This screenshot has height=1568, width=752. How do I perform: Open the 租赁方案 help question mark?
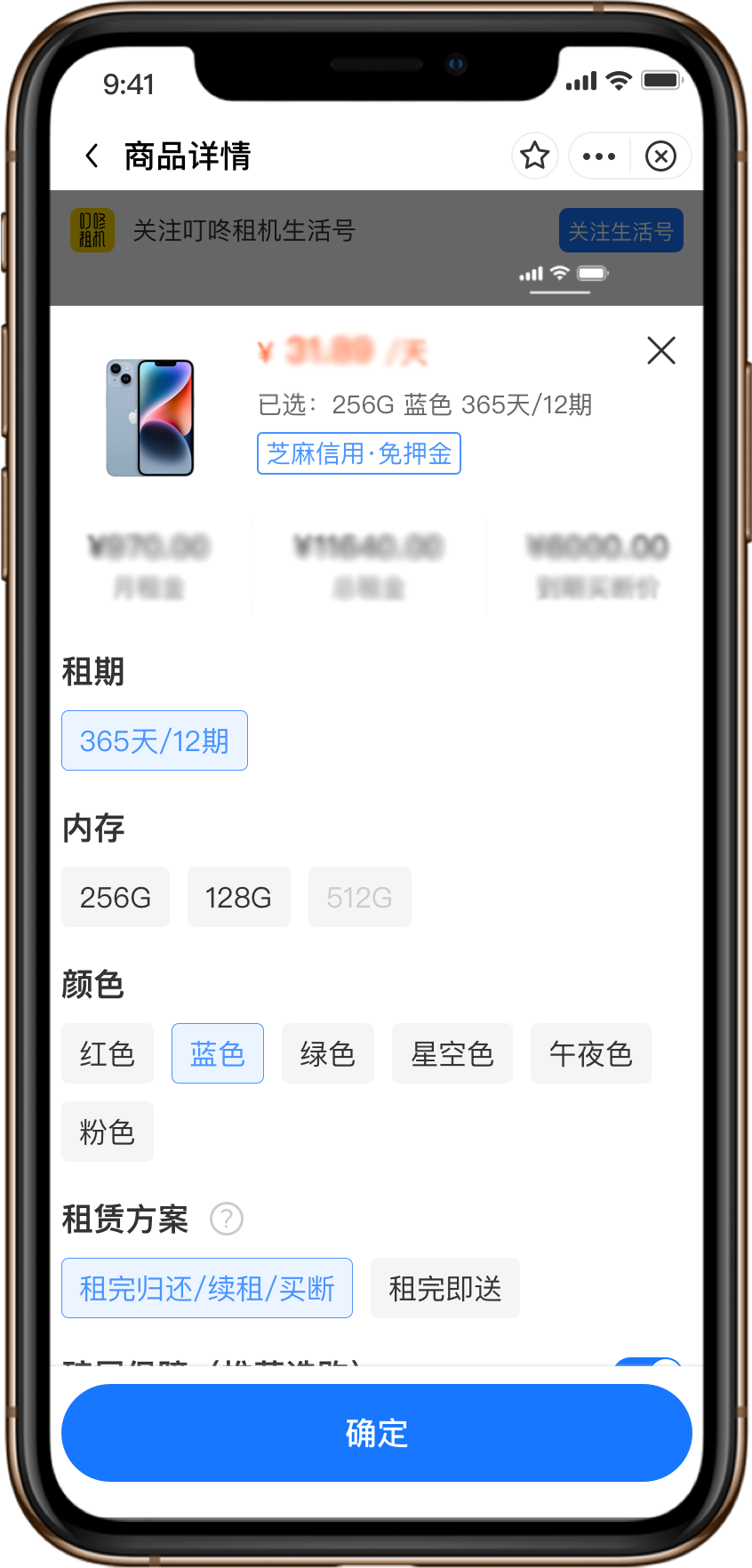[227, 1219]
